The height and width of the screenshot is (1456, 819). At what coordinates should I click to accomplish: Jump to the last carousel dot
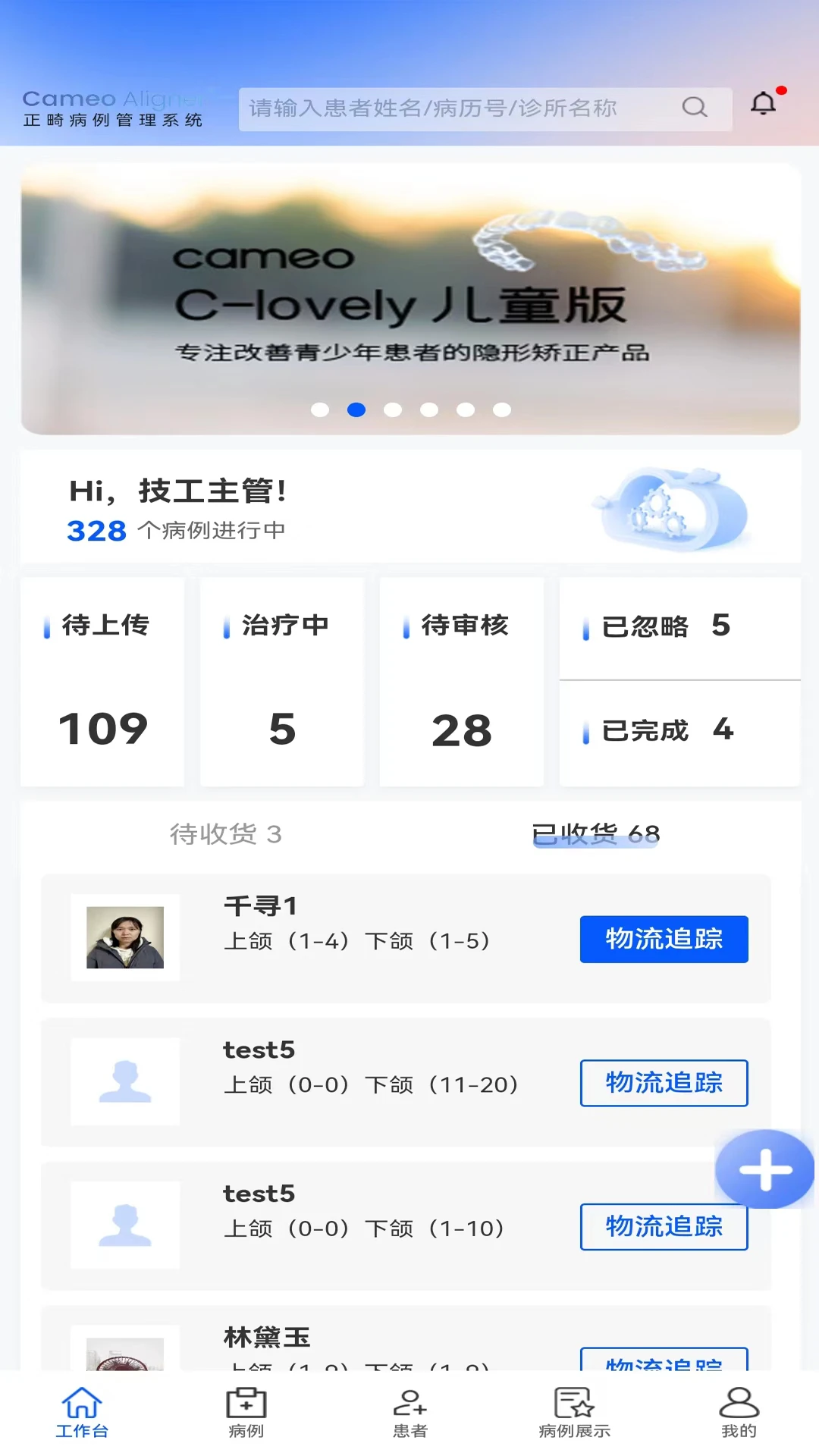pyautogui.click(x=501, y=409)
